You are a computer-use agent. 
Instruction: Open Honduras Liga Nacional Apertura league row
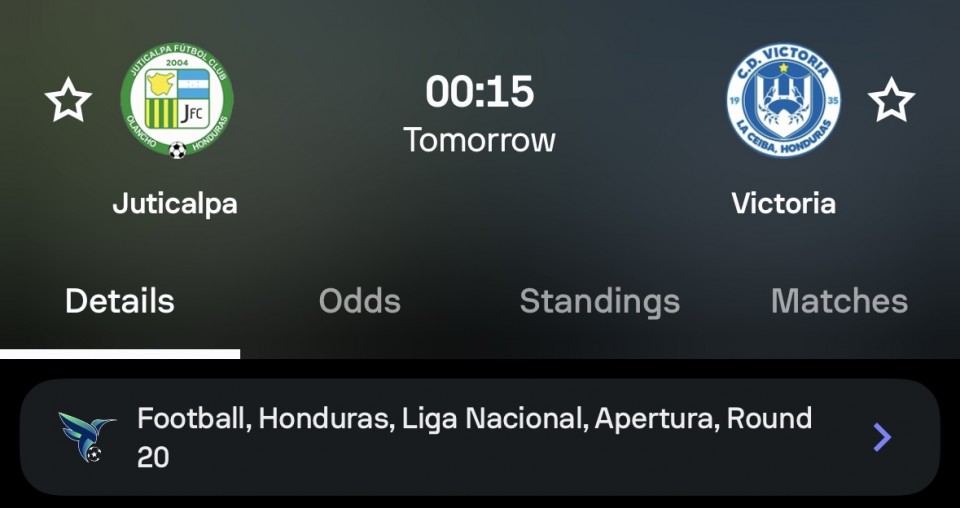pos(480,437)
